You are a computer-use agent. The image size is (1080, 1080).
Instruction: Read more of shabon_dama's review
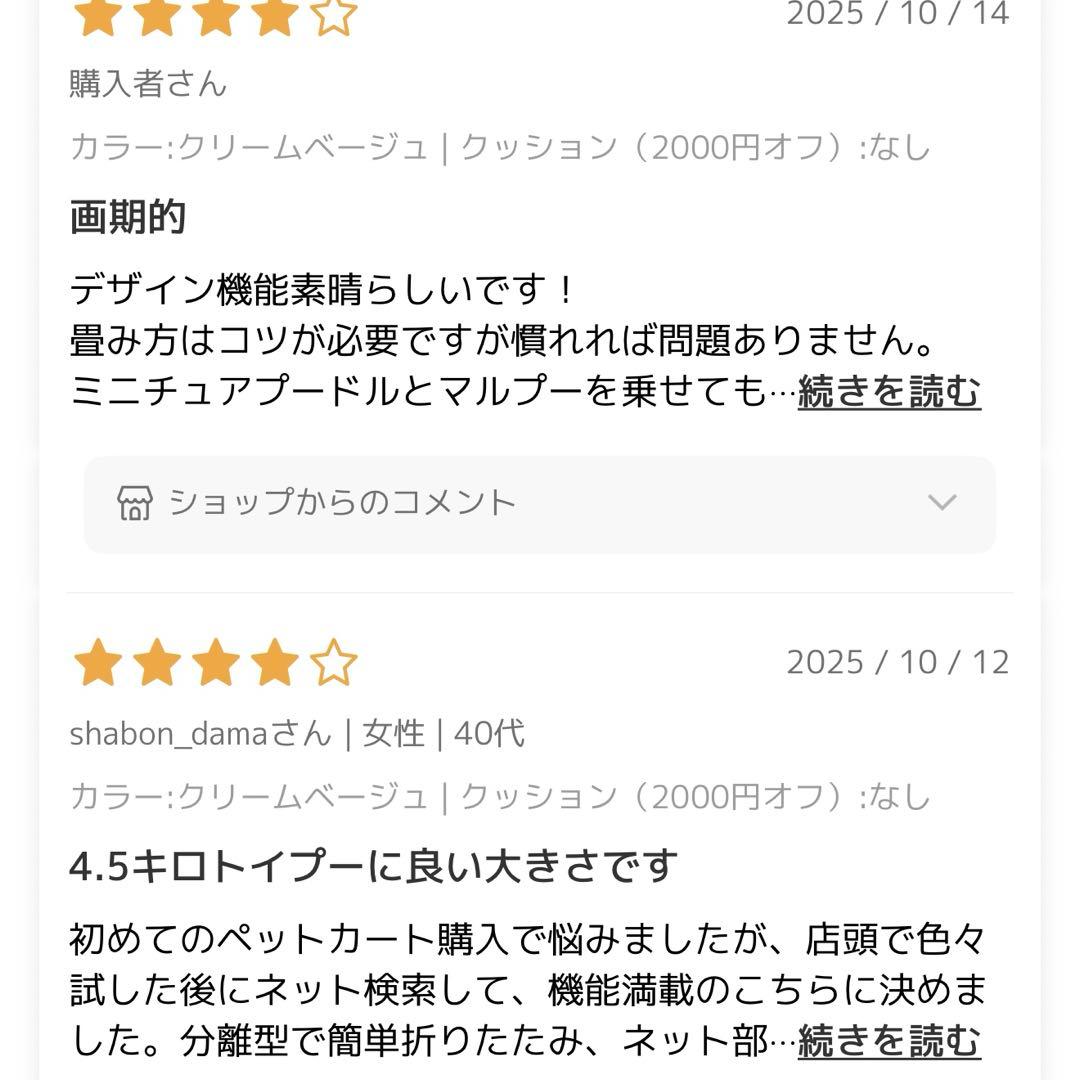[x=888, y=1041]
